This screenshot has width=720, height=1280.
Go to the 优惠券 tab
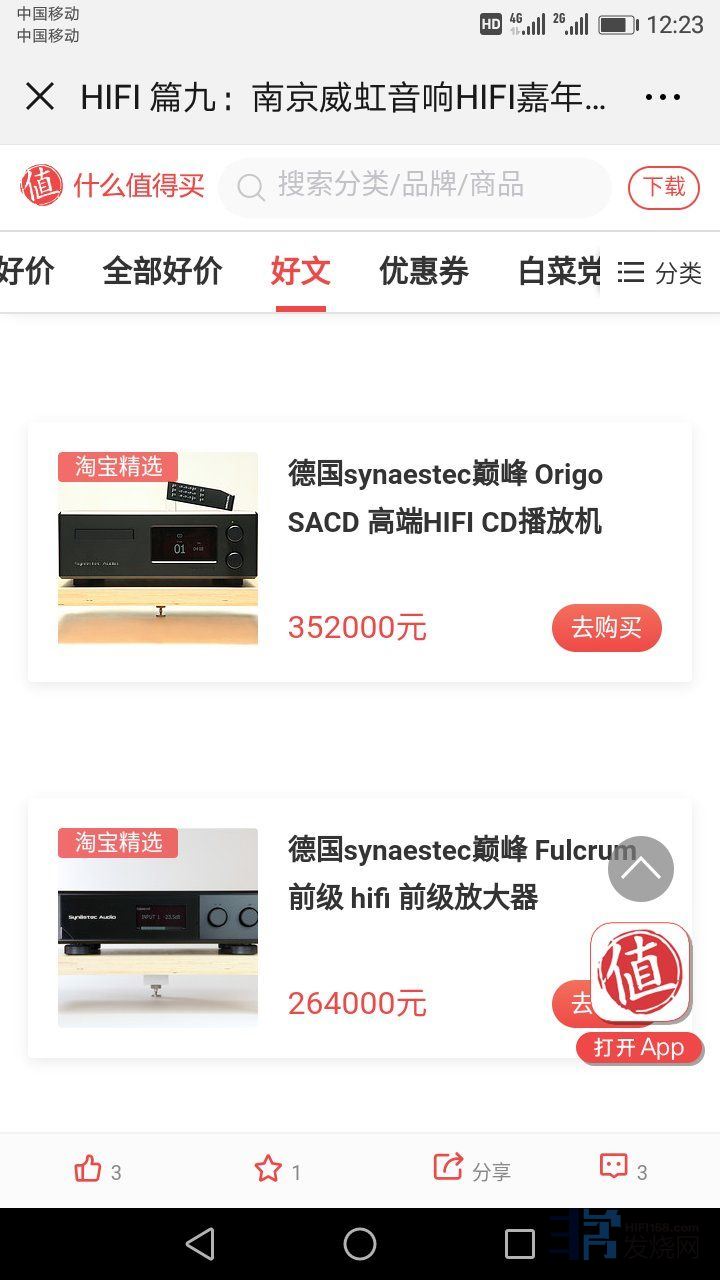click(424, 271)
